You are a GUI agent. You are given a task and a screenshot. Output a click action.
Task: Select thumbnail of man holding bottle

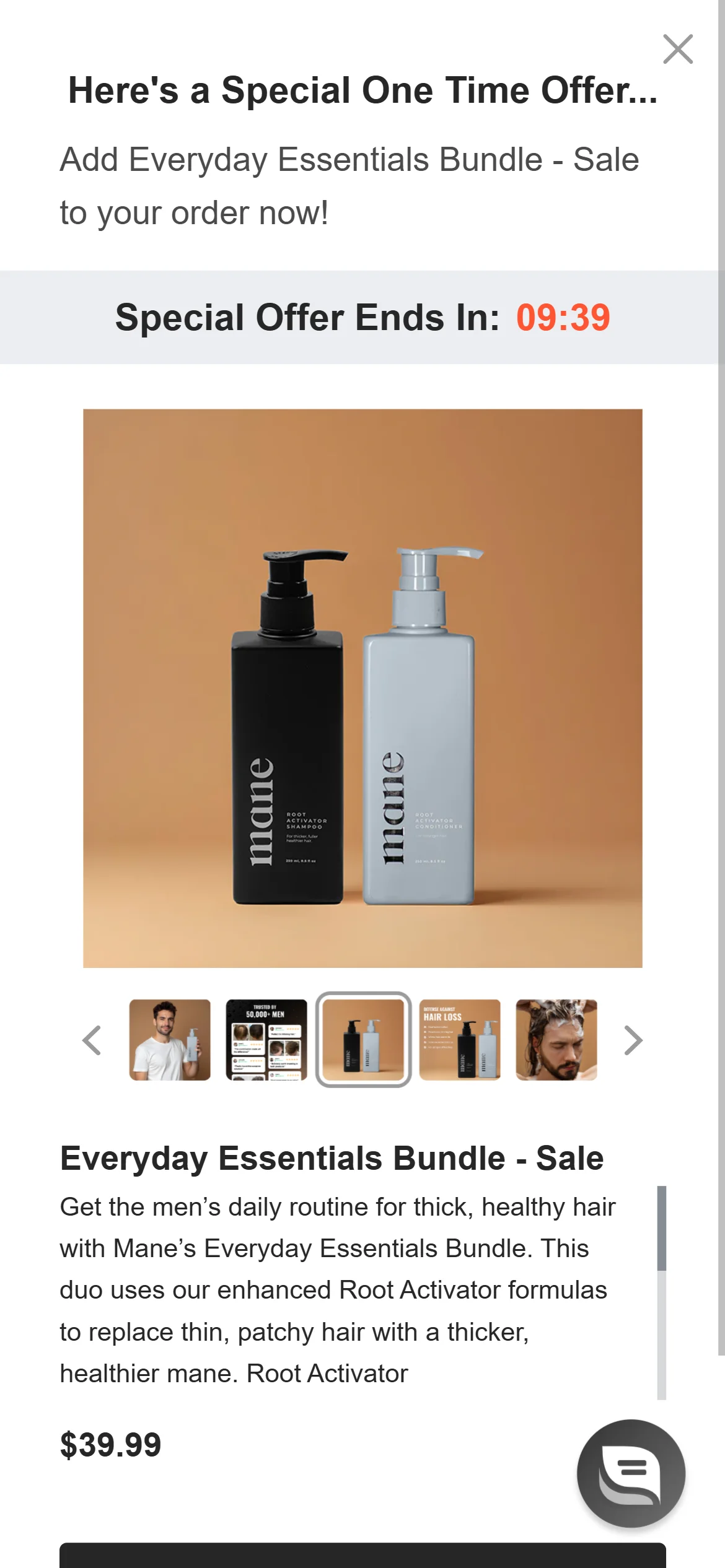(170, 1040)
